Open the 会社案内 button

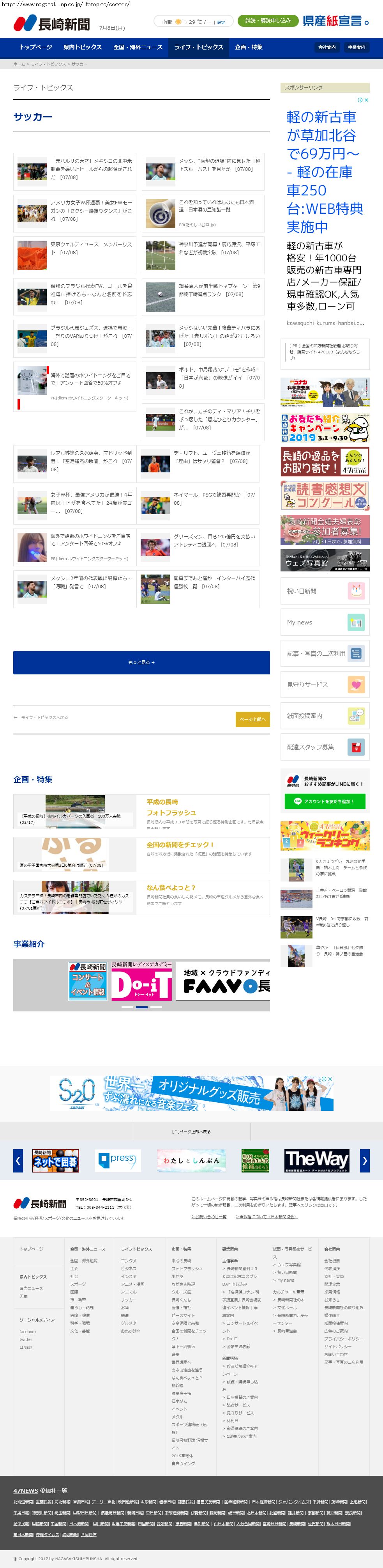click(x=327, y=47)
